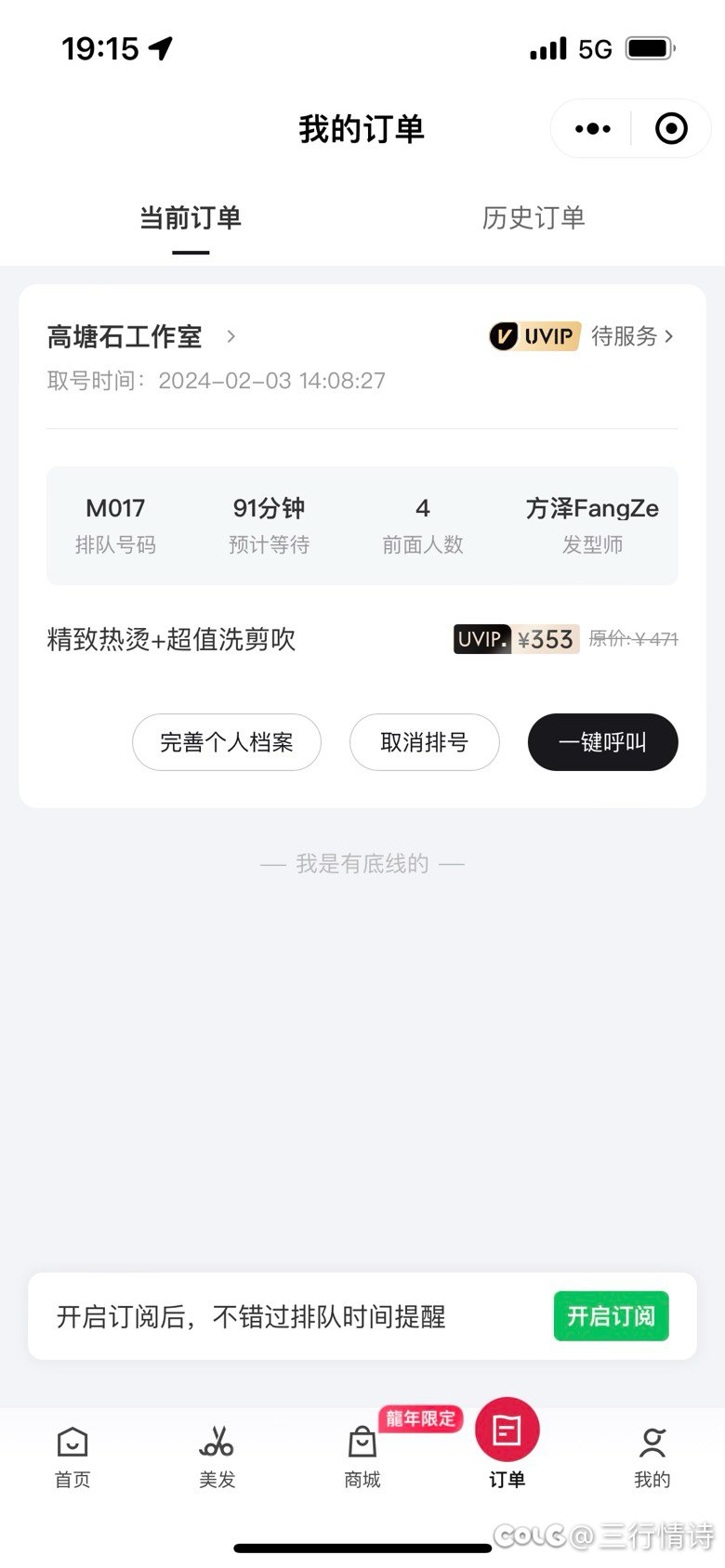The width and height of the screenshot is (725, 1568).
Task: Tap the 一键呼叫 call button
Action: [x=602, y=742]
